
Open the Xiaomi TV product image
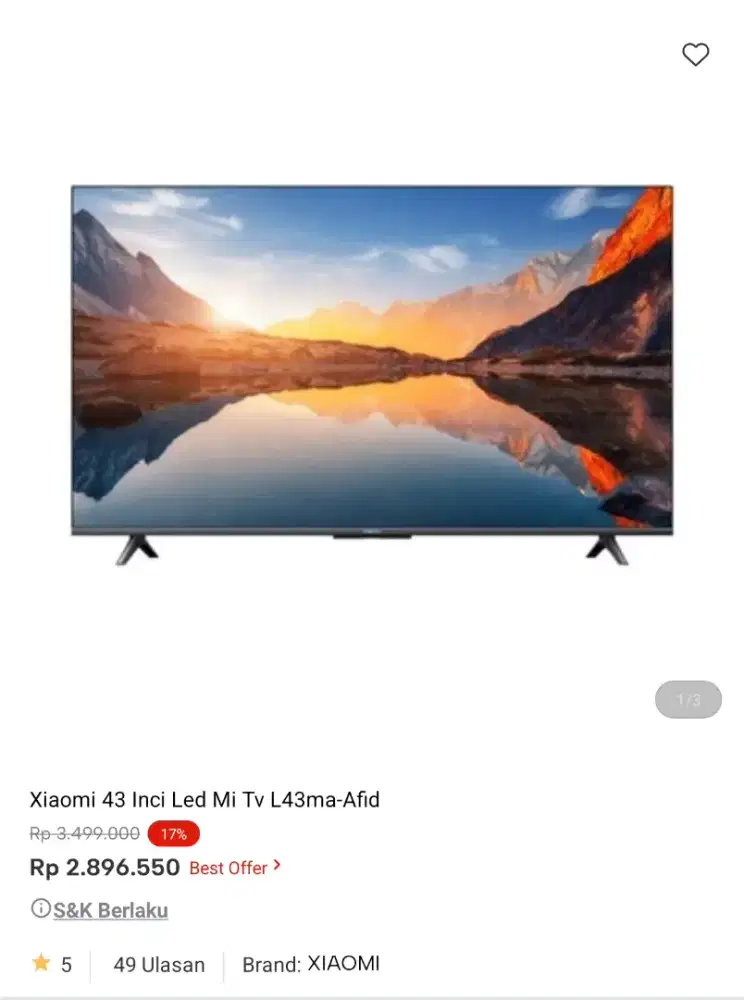pyautogui.click(x=372, y=375)
